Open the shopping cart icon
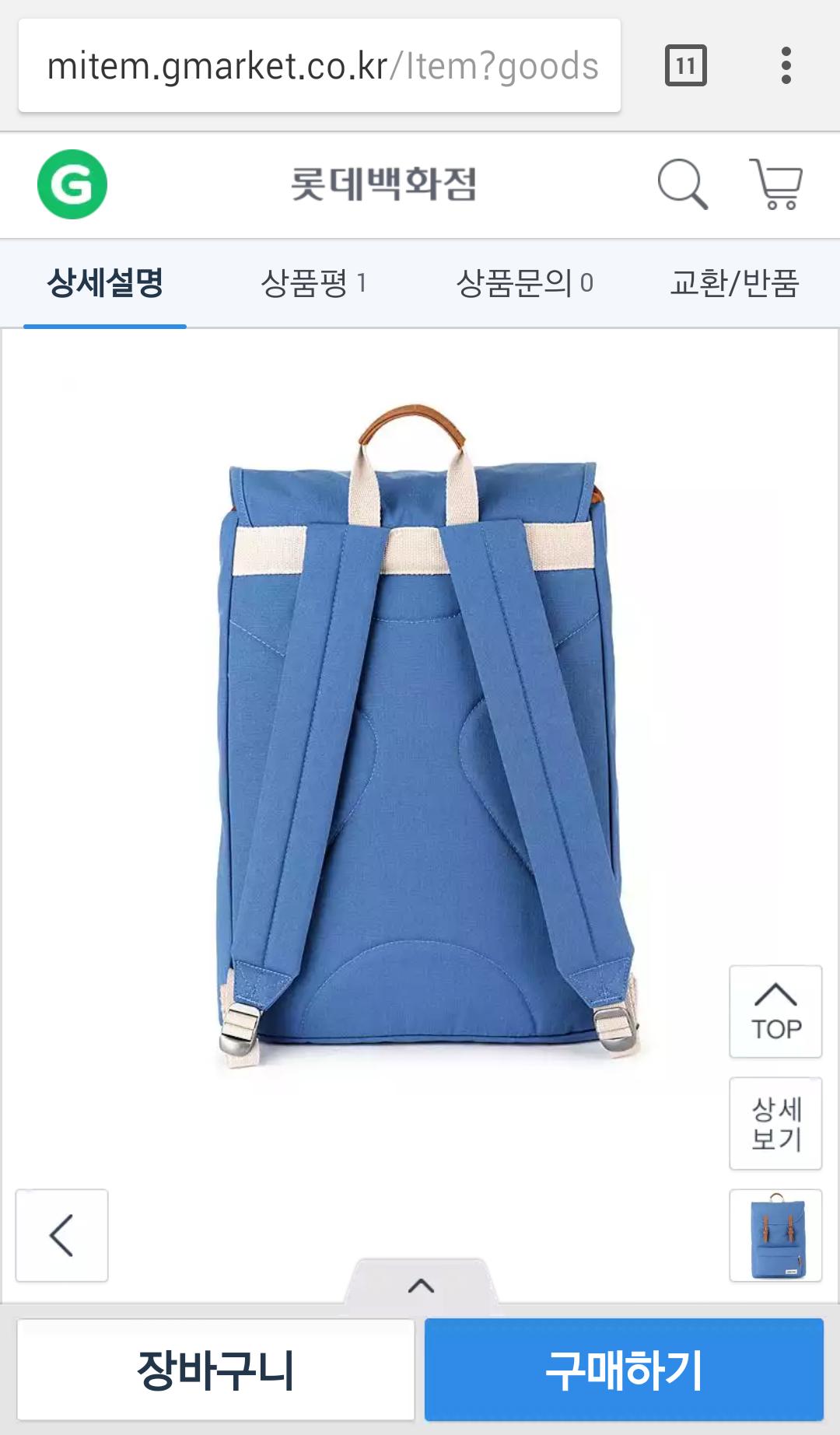 [775, 184]
